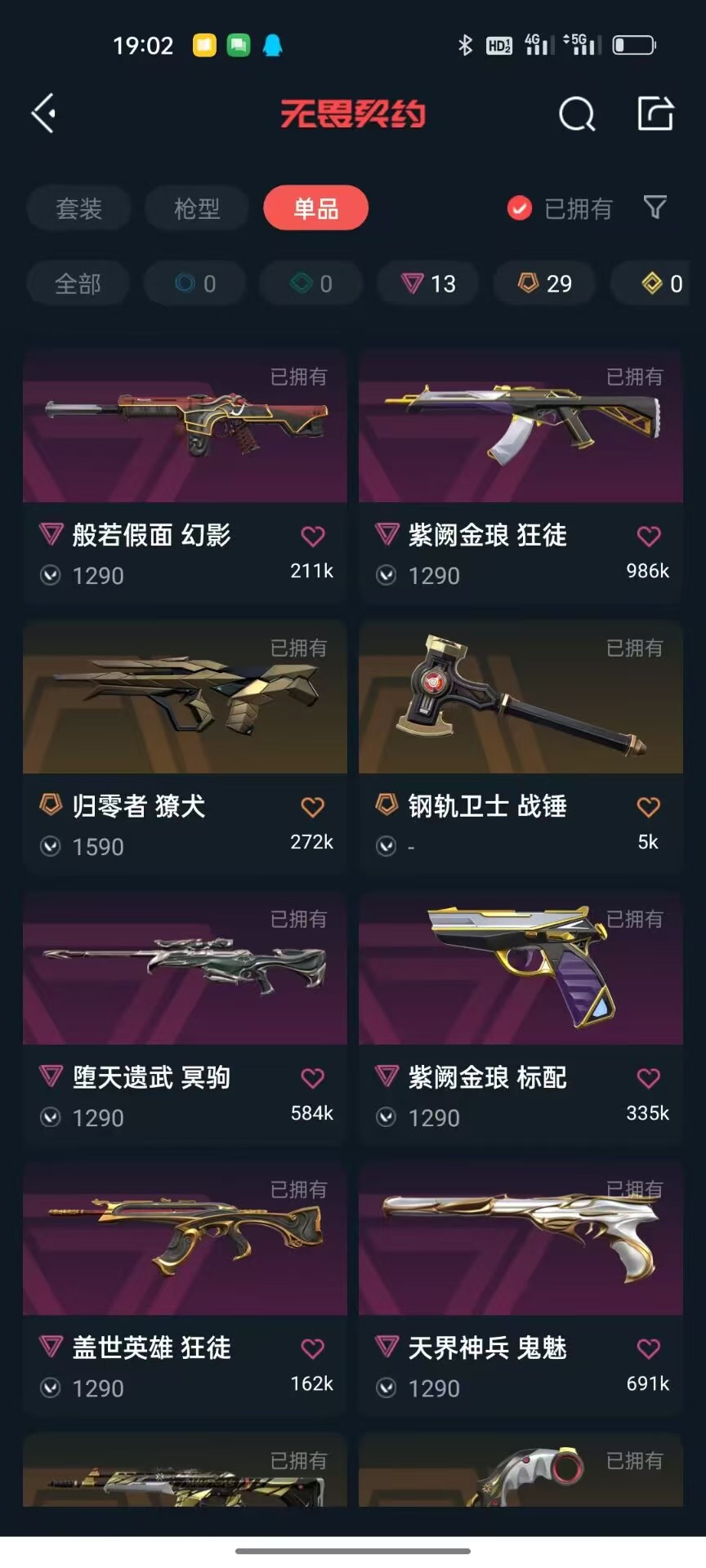Switch to the 枪型 tab
The image size is (706, 1568).
click(x=197, y=208)
